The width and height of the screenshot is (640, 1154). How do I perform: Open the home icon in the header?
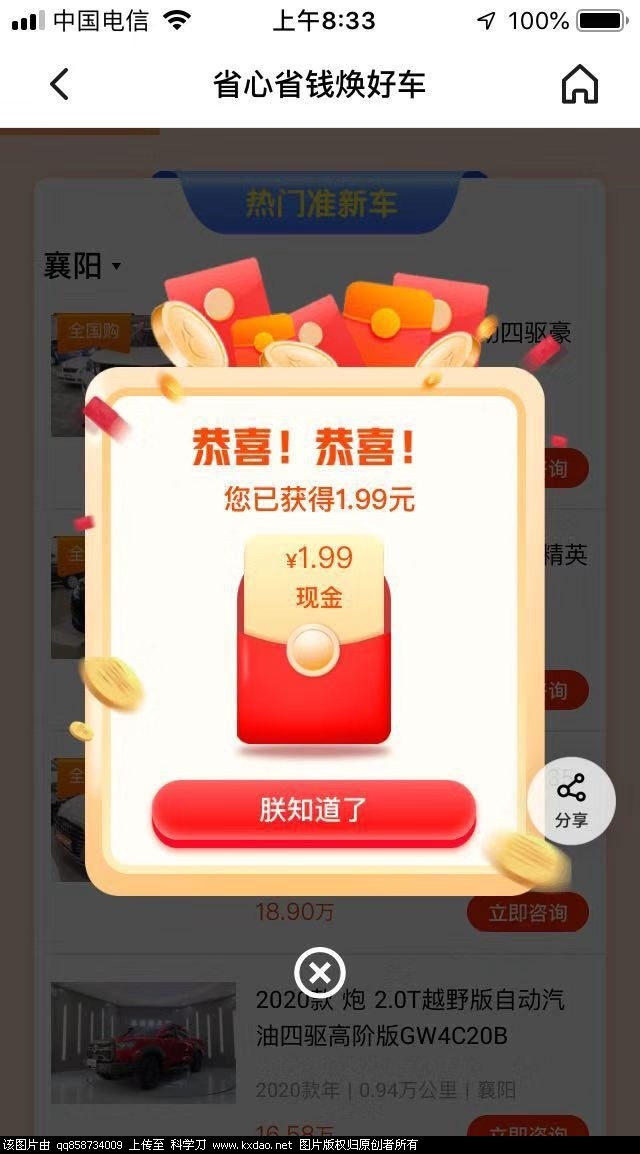579,84
